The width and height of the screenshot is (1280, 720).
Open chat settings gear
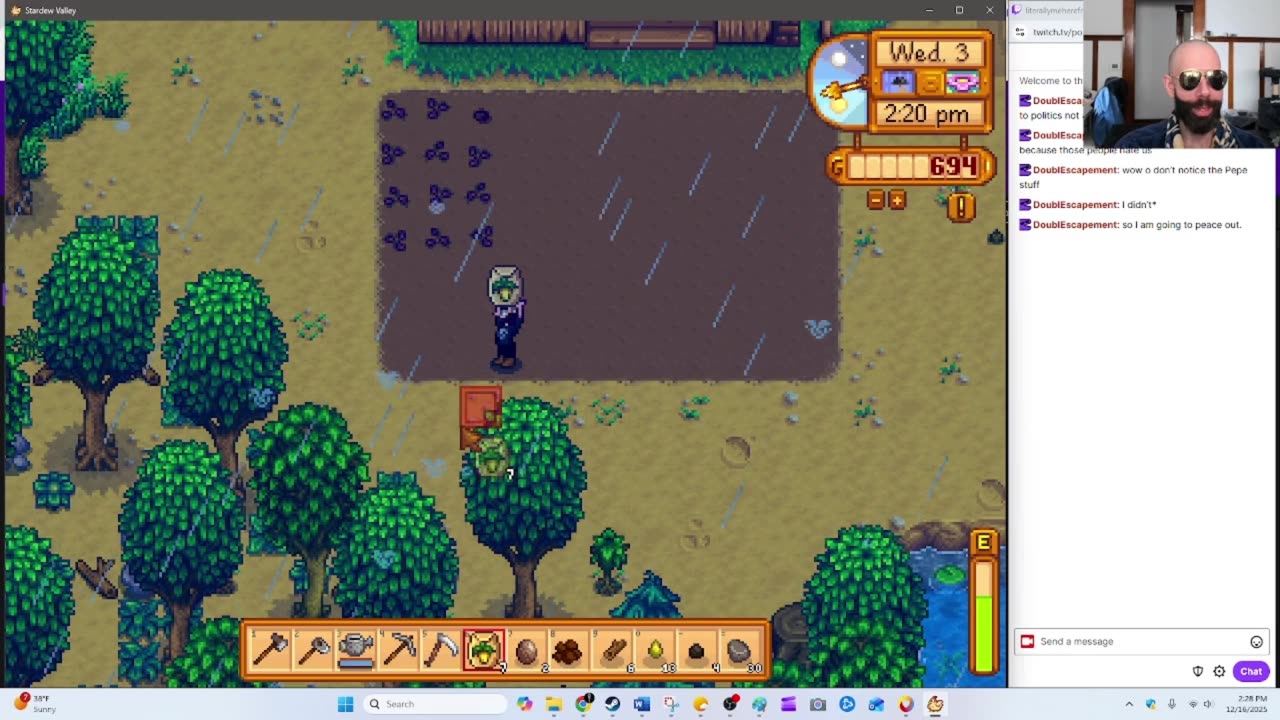click(1219, 672)
